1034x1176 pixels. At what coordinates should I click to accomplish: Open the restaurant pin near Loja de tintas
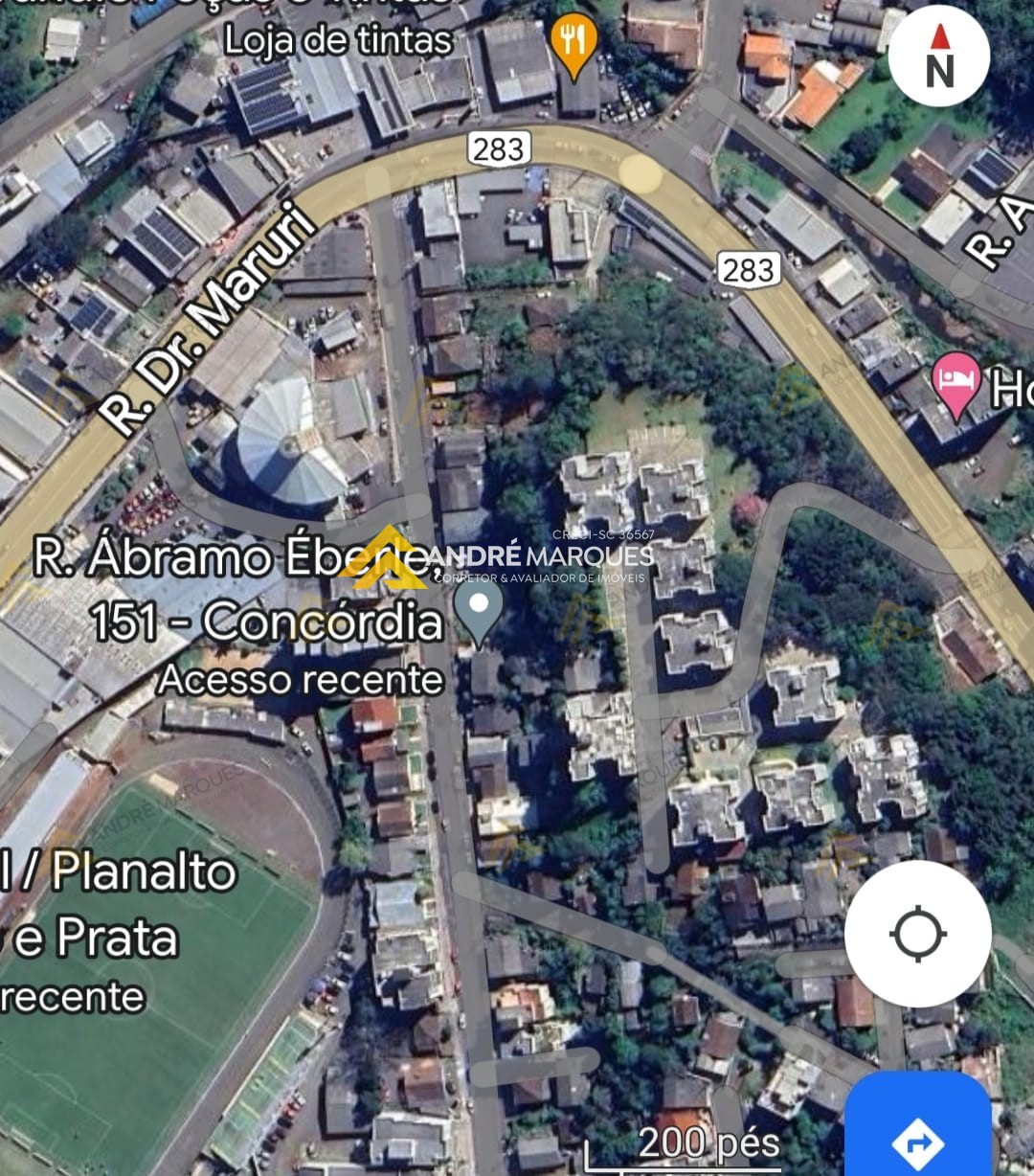click(x=574, y=43)
